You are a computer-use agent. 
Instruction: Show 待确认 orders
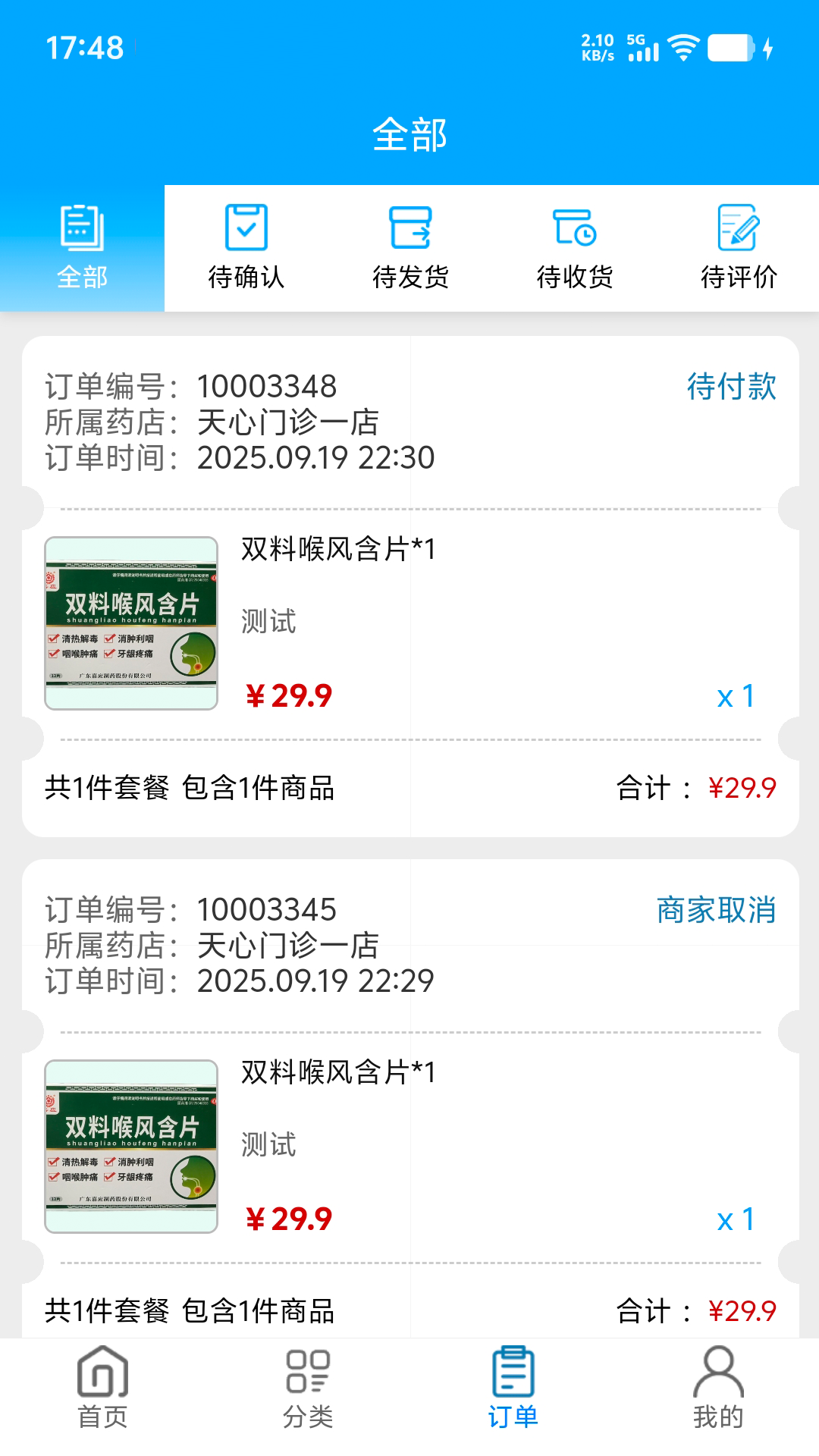click(x=246, y=248)
